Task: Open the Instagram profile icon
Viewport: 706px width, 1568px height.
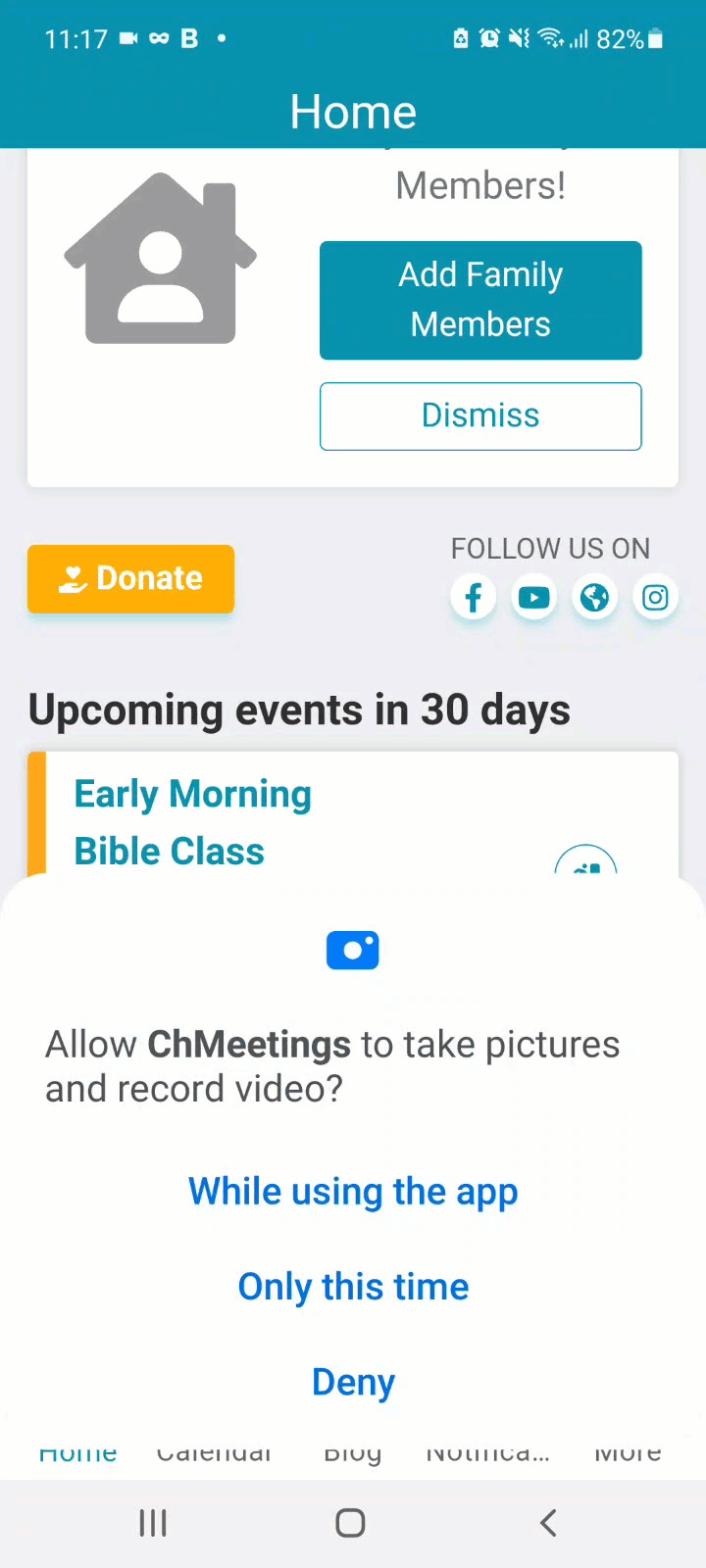Action: (x=655, y=597)
